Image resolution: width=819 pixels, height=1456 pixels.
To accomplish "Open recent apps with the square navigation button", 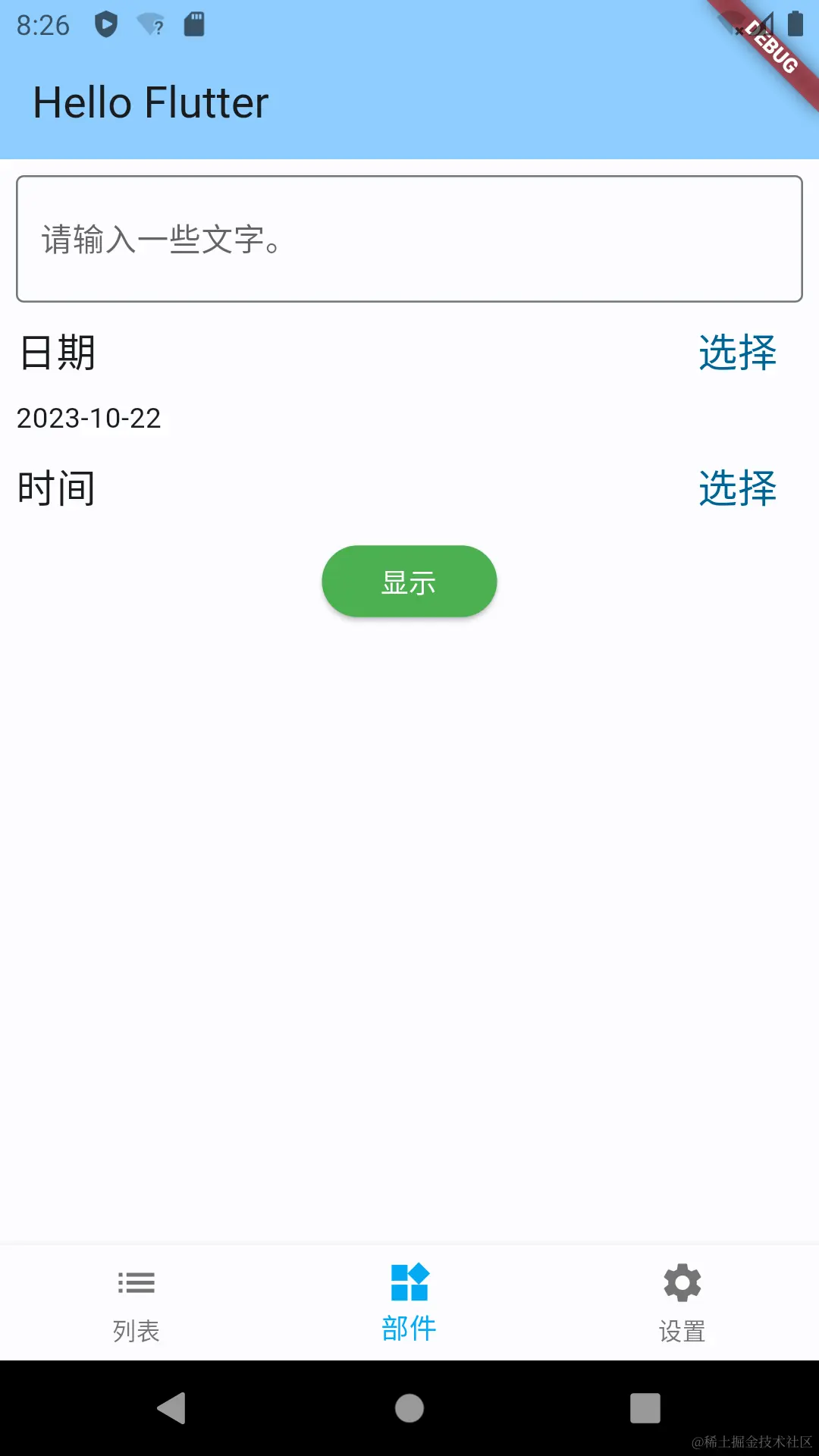I will click(645, 1408).
